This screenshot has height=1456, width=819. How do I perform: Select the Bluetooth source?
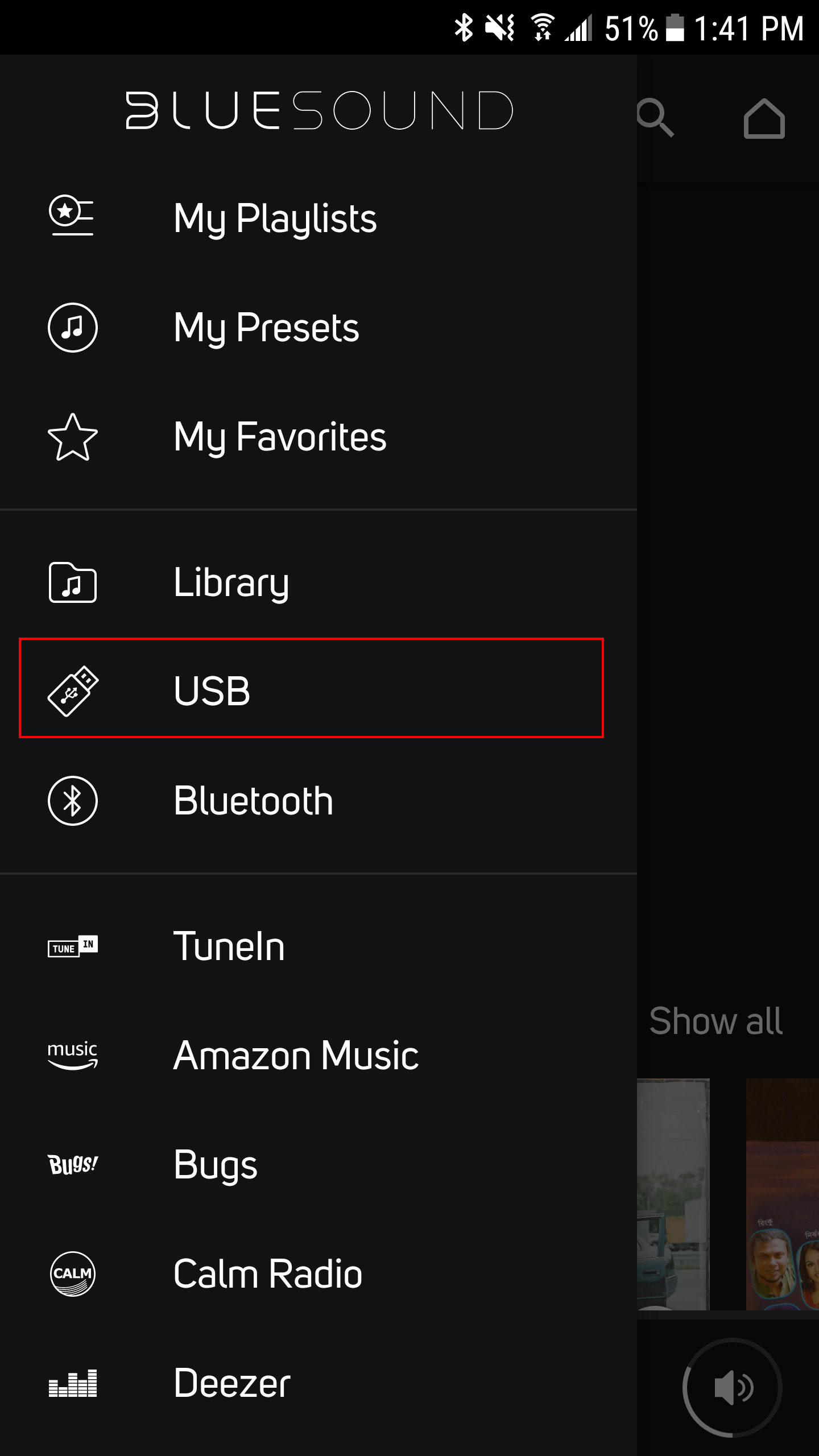(318, 800)
